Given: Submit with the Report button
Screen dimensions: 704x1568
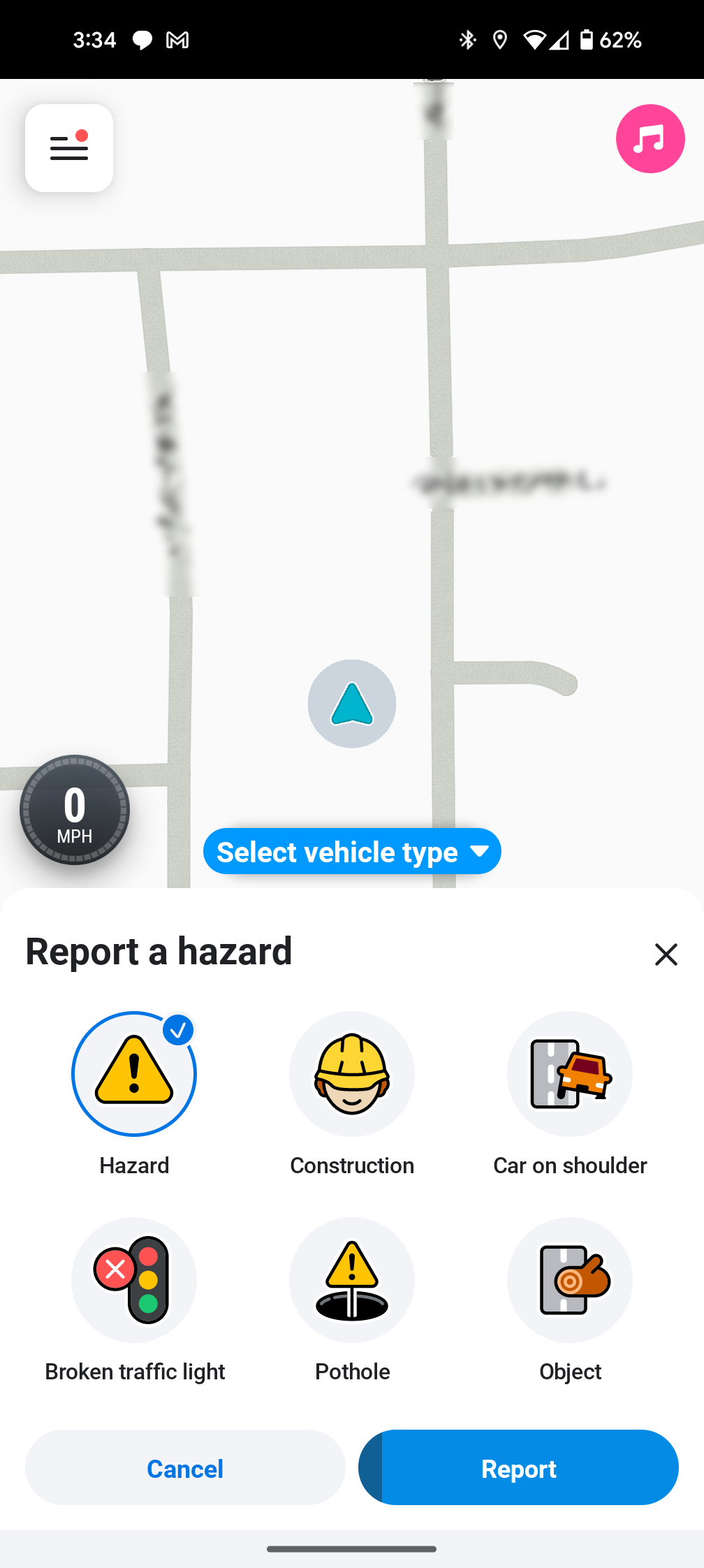Looking at the screenshot, I should (x=518, y=1467).
